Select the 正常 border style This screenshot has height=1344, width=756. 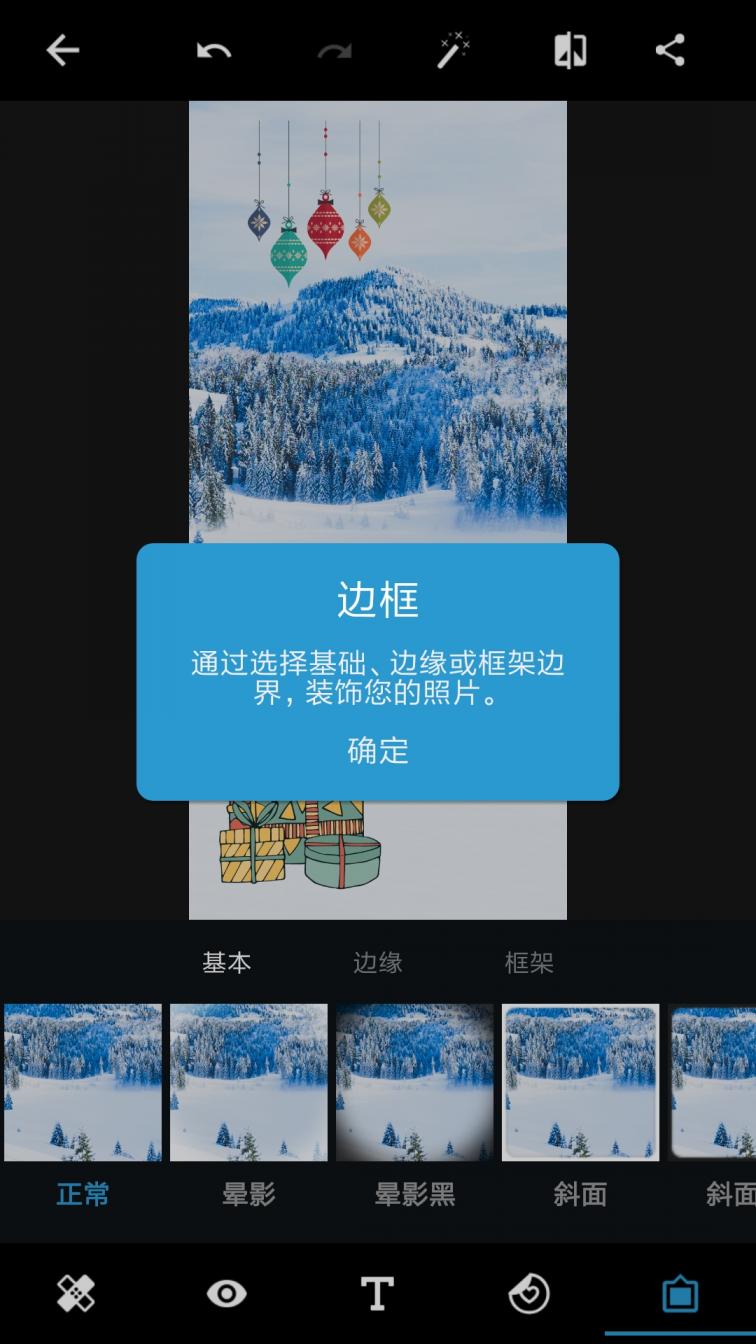(x=82, y=1081)
